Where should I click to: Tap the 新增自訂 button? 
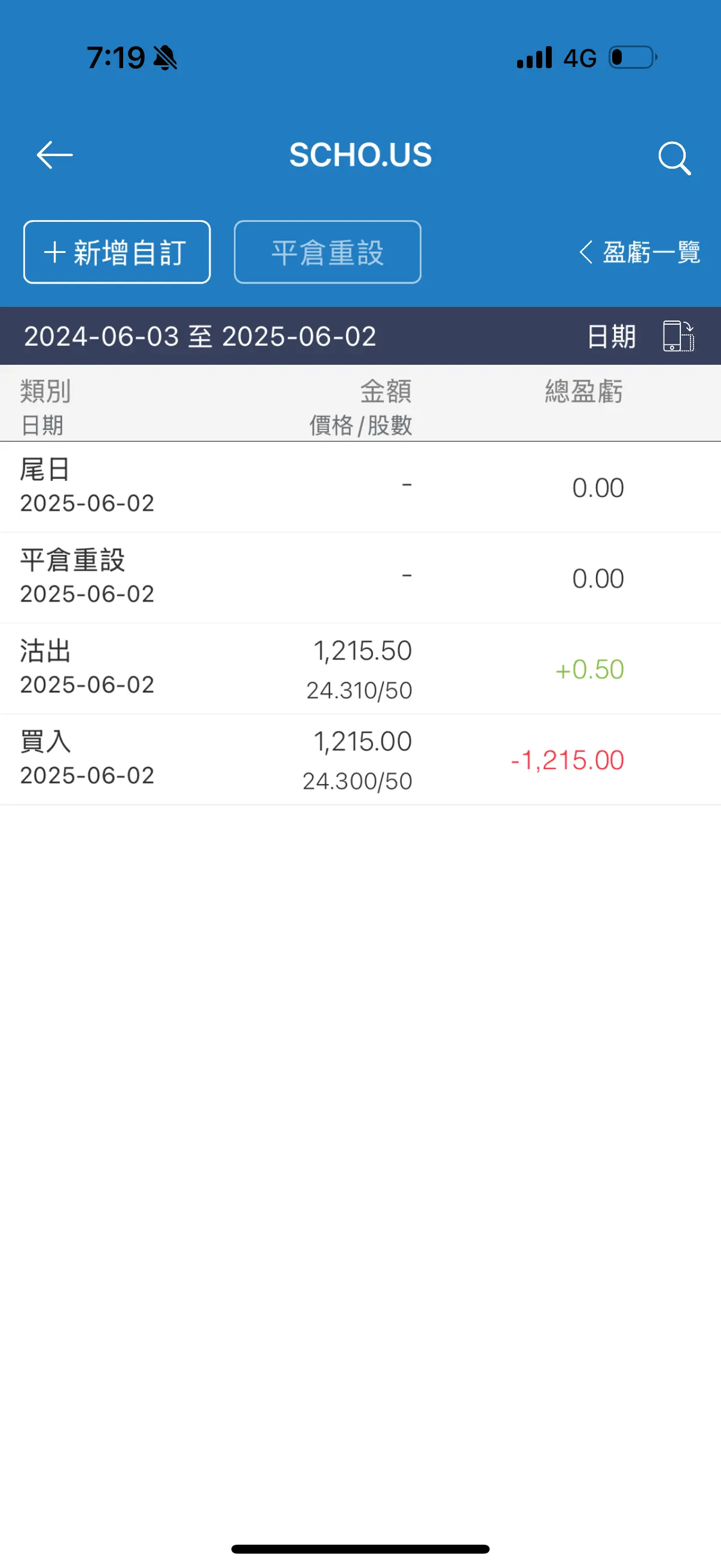117,252
